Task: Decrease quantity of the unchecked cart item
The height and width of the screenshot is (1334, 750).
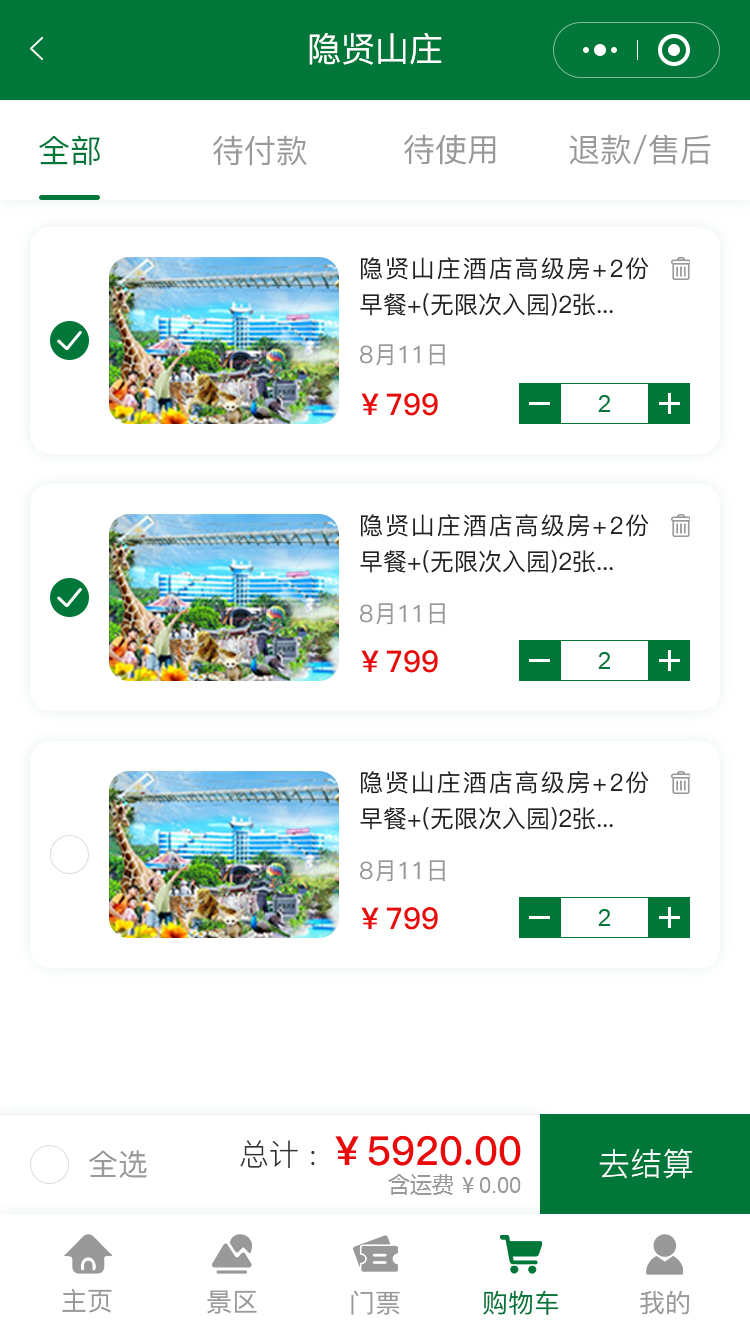Action: coord(540,918)
